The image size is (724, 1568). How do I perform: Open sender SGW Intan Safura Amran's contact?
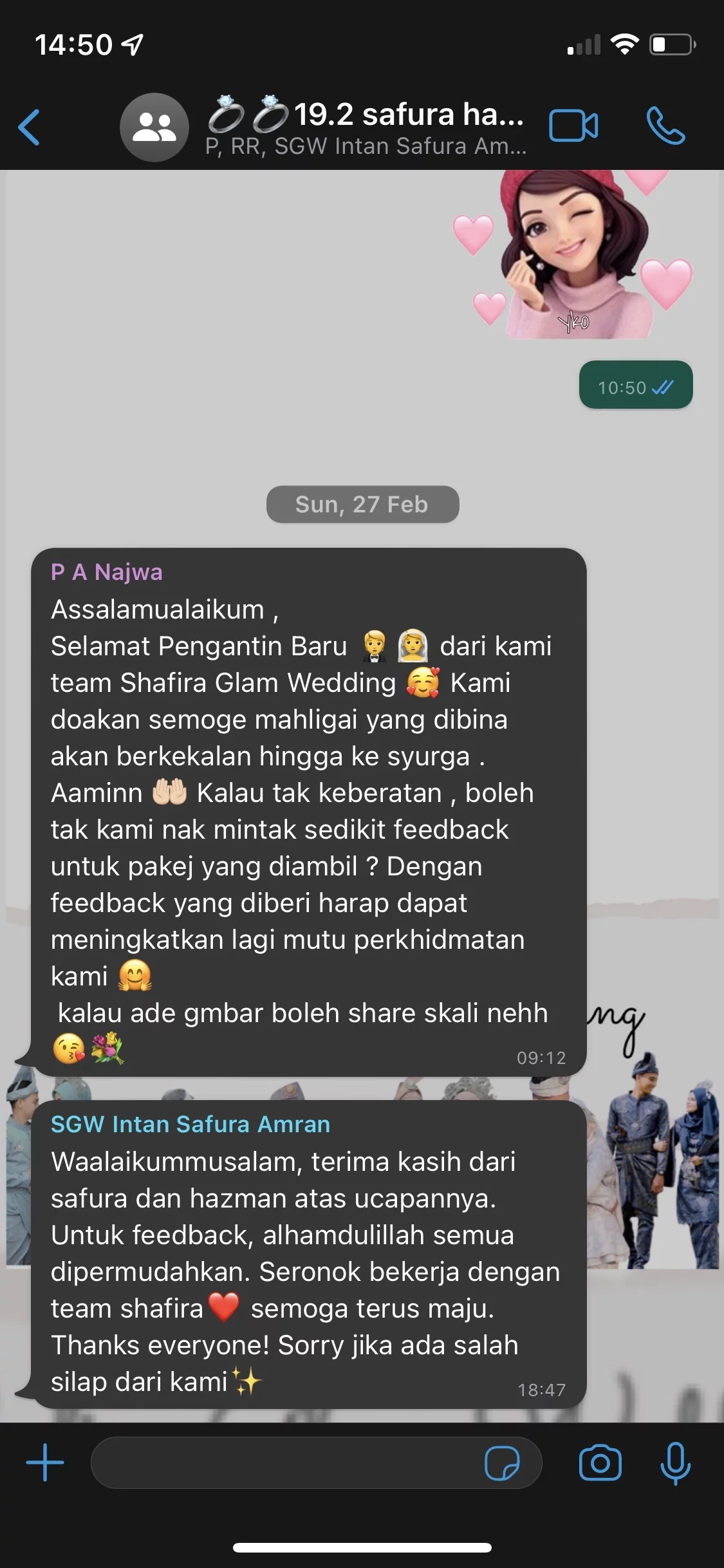click(x=190, y=1125)
